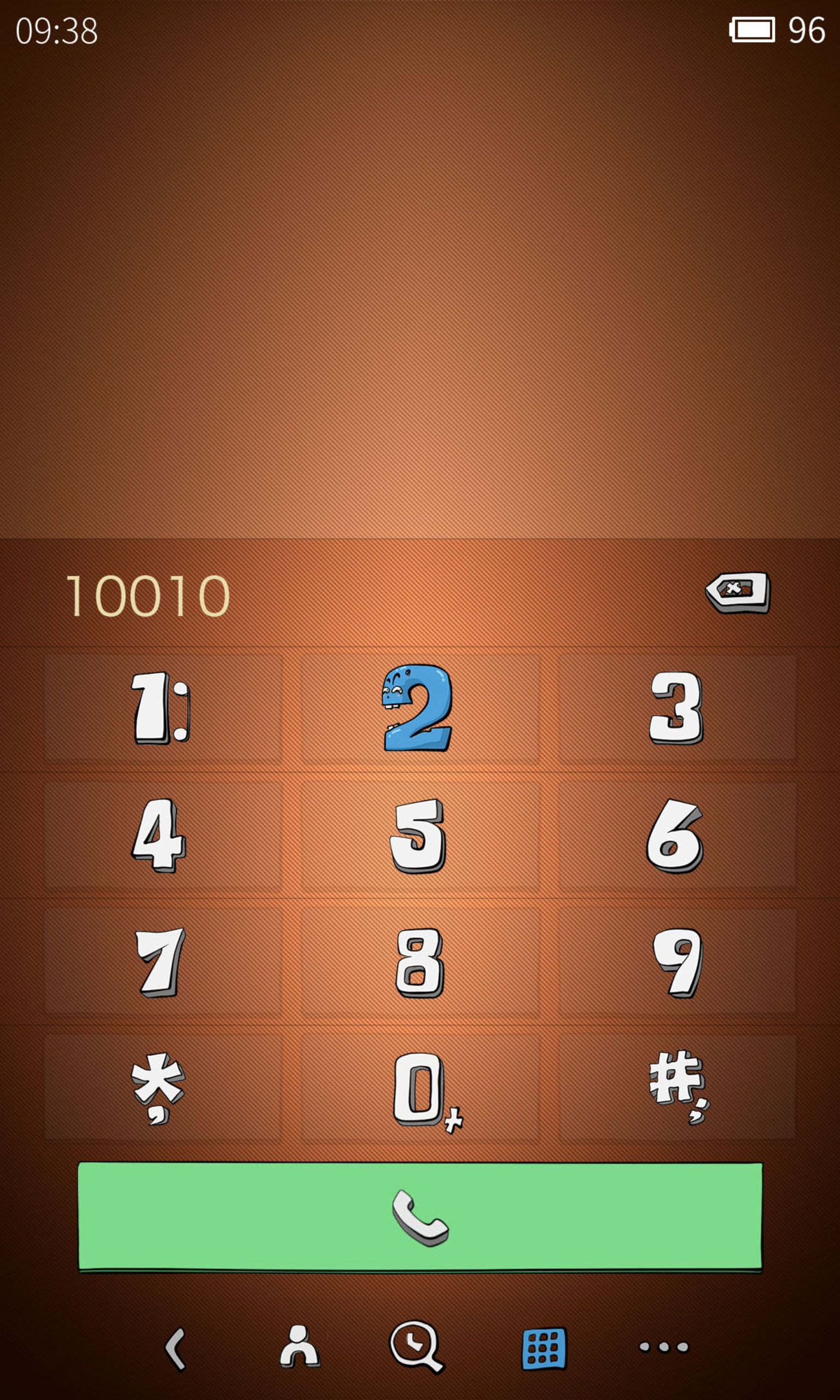Viewport: 840px width, 1400px height.
Task: Tap the 6 key
Action: click(677, 835)
